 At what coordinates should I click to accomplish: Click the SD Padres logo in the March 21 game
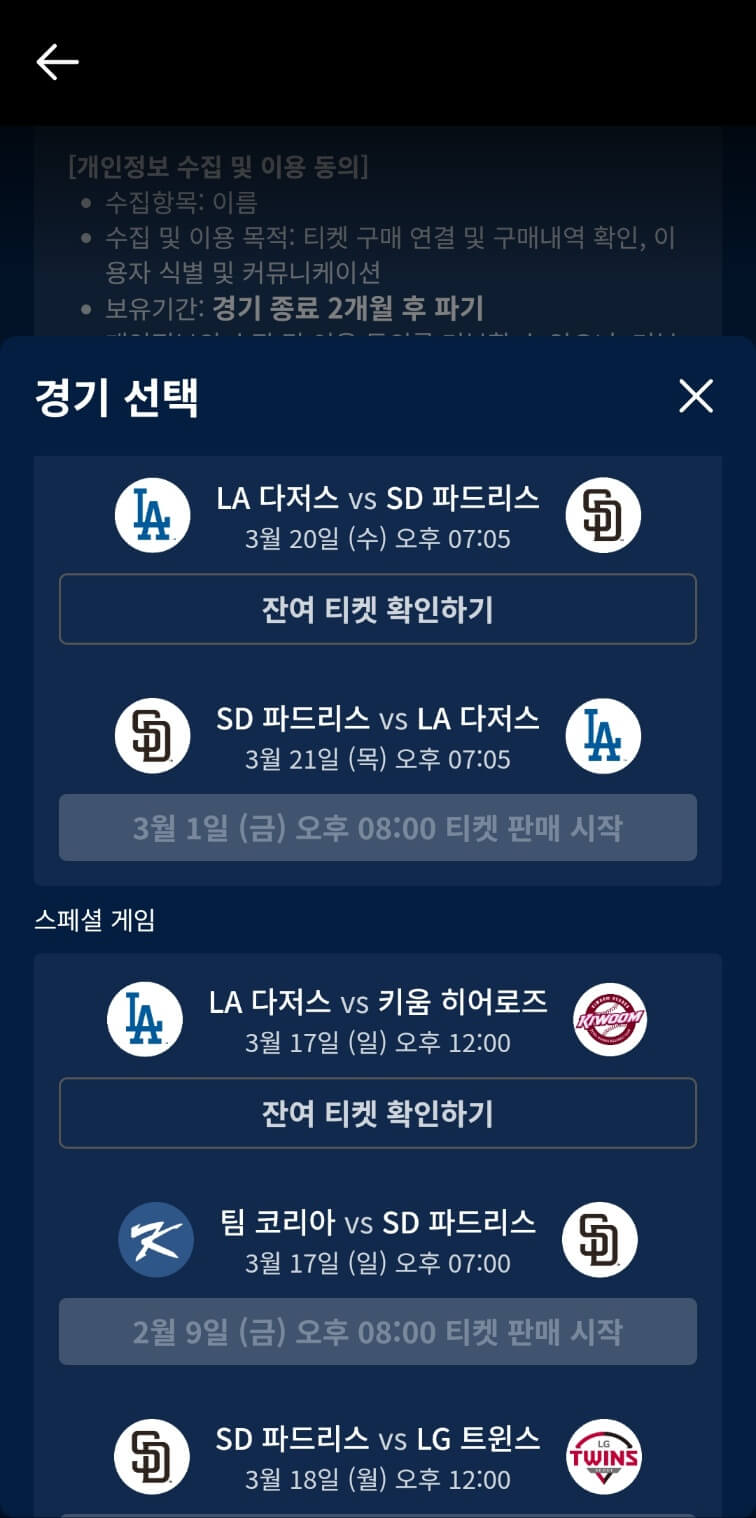[x=152, y=735]
